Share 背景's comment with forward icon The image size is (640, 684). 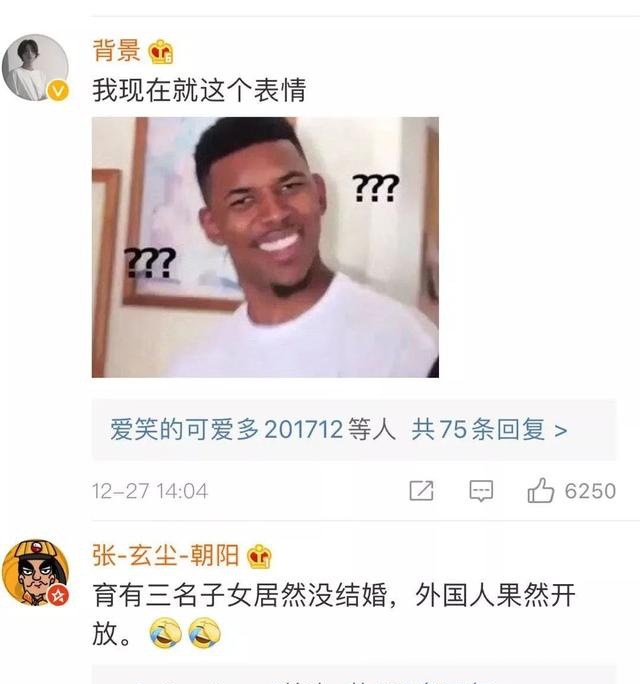click(421, 491)
